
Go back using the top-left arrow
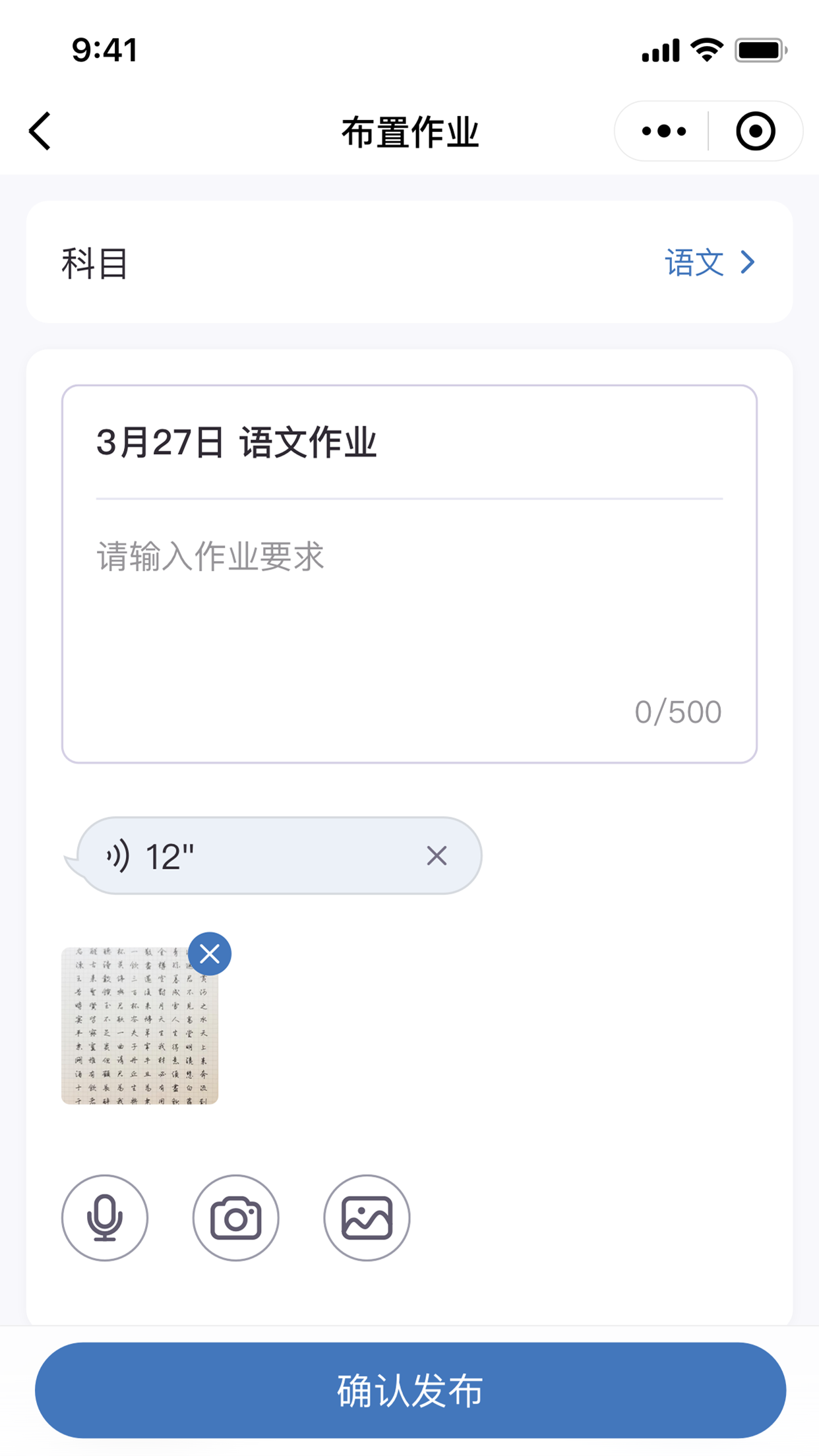click(x=40, y=131)
